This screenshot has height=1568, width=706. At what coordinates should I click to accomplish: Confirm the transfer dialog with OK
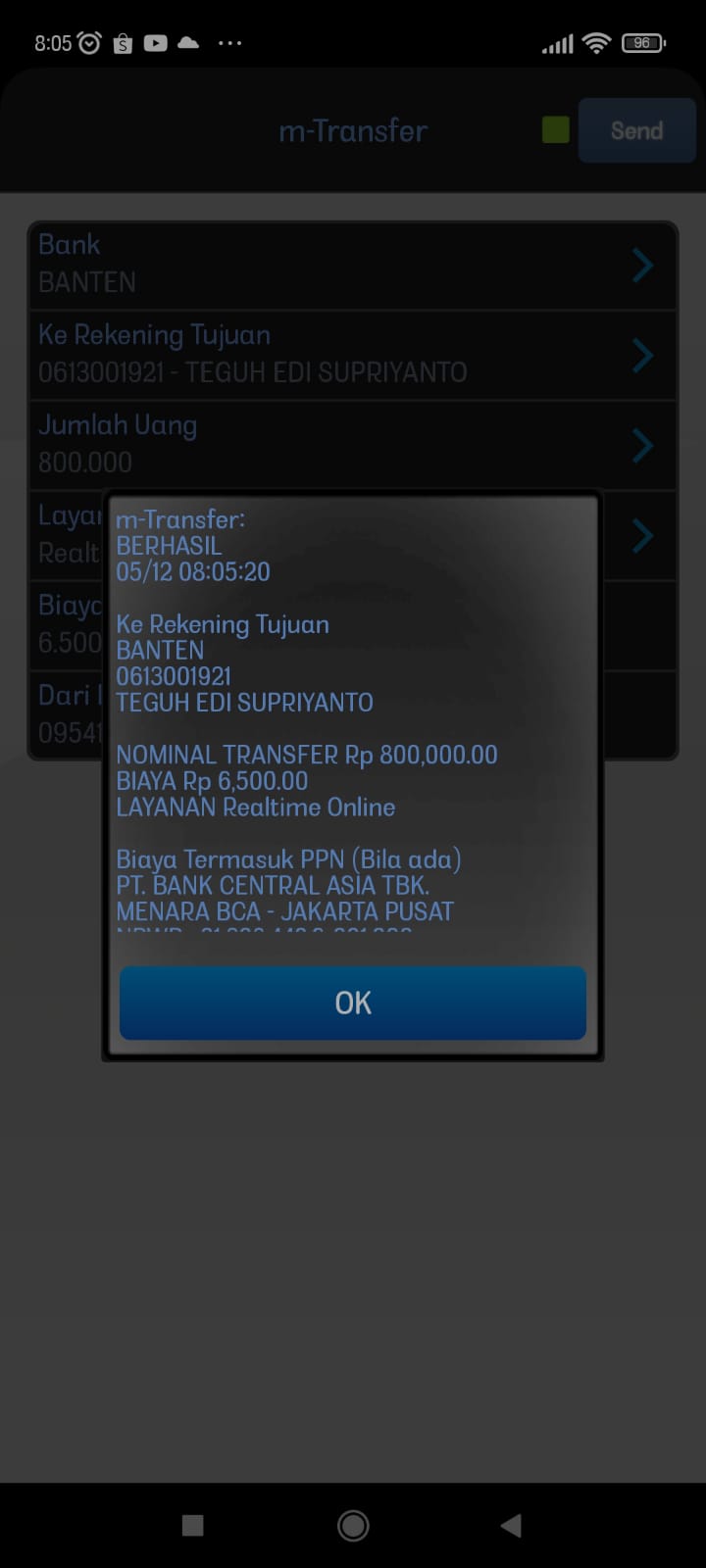tap(353, 1003)
